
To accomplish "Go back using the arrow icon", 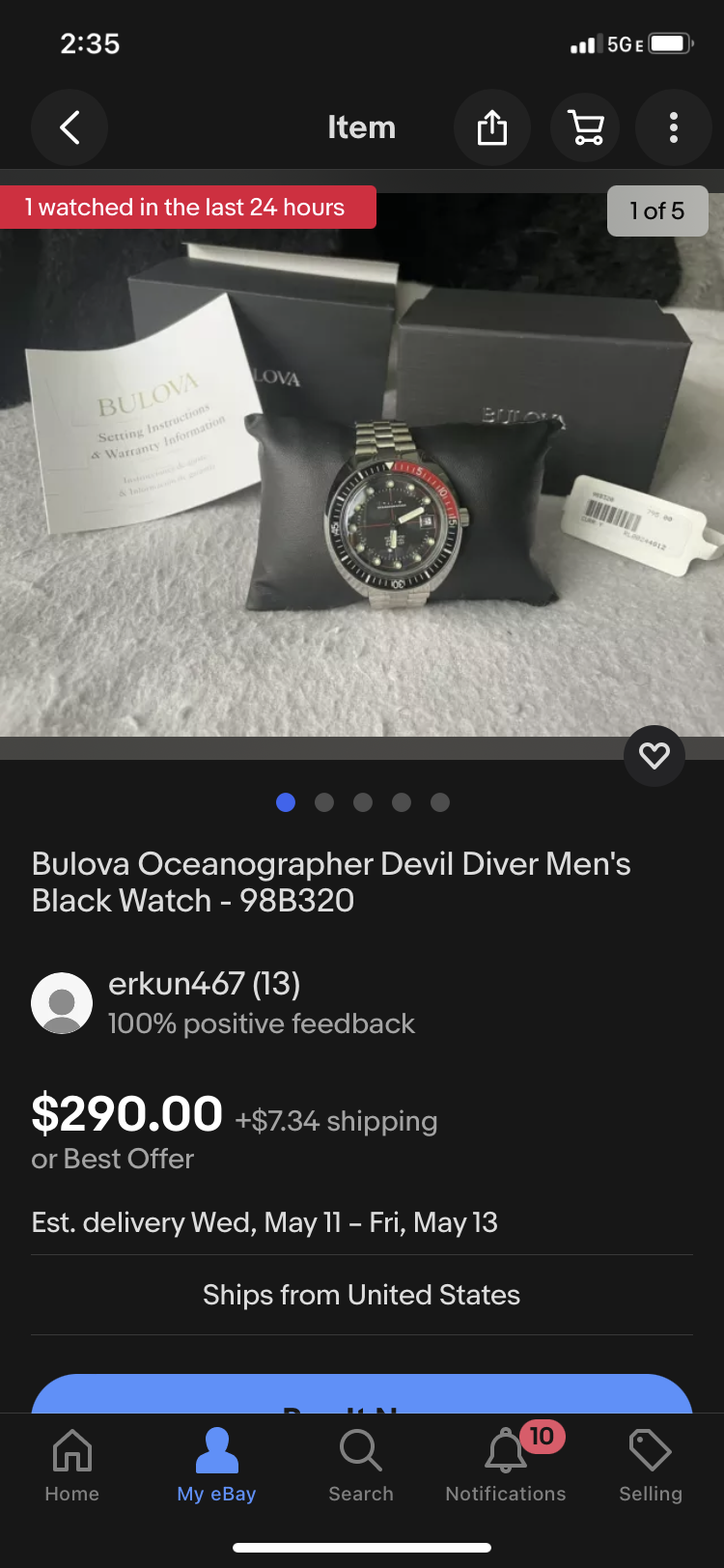I will (x=70, y=127).
